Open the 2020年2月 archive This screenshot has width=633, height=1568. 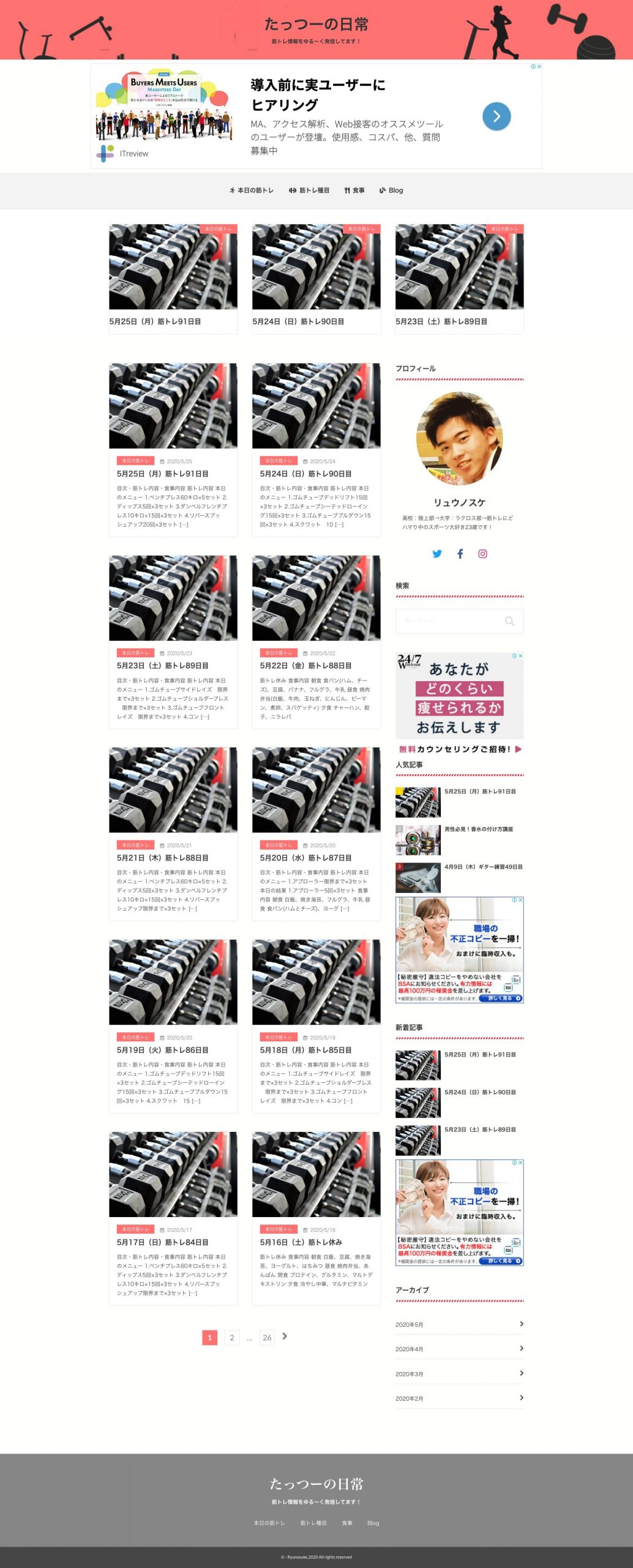pos(459,1398)
